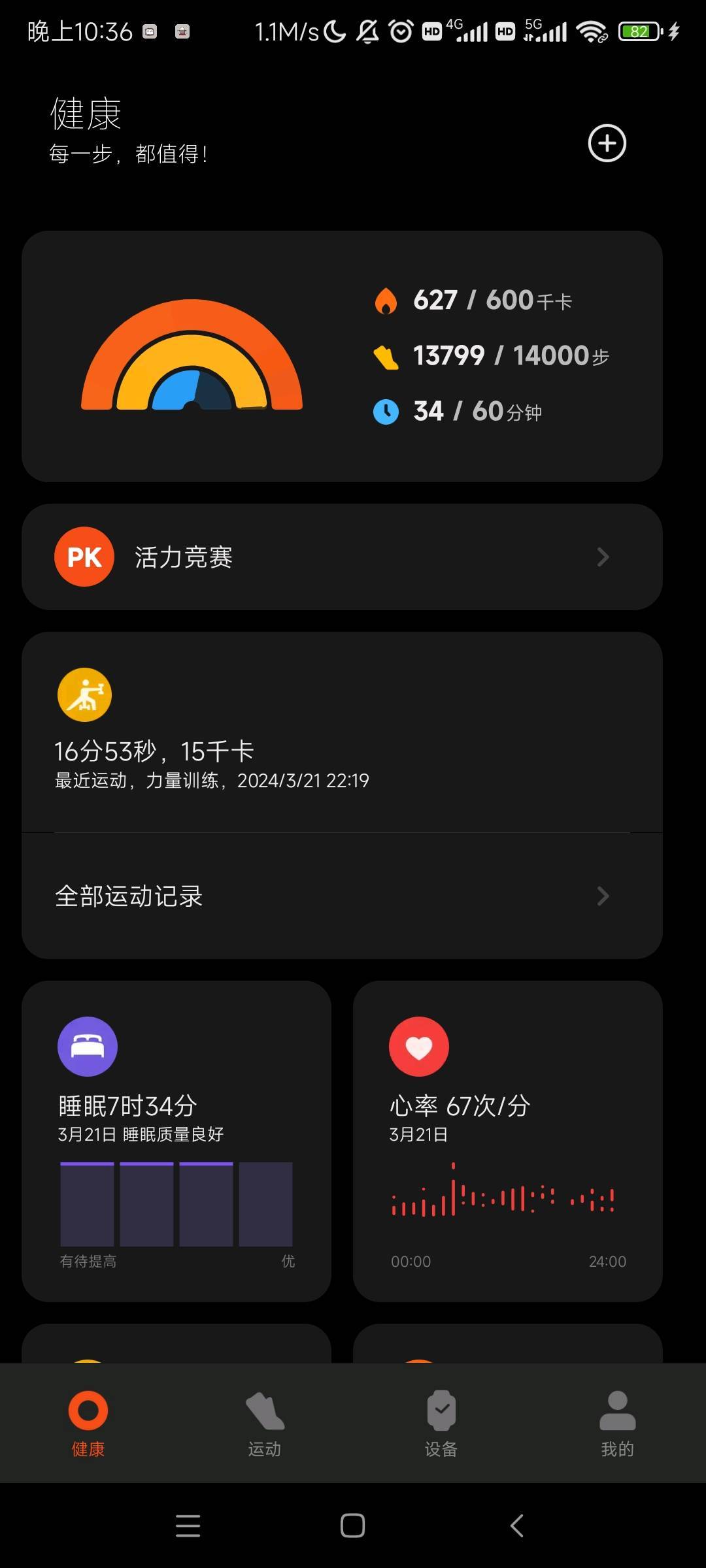Open 活力竞赛 PK row
This screenshot has width=706, height=1568.
click(342, 557)
